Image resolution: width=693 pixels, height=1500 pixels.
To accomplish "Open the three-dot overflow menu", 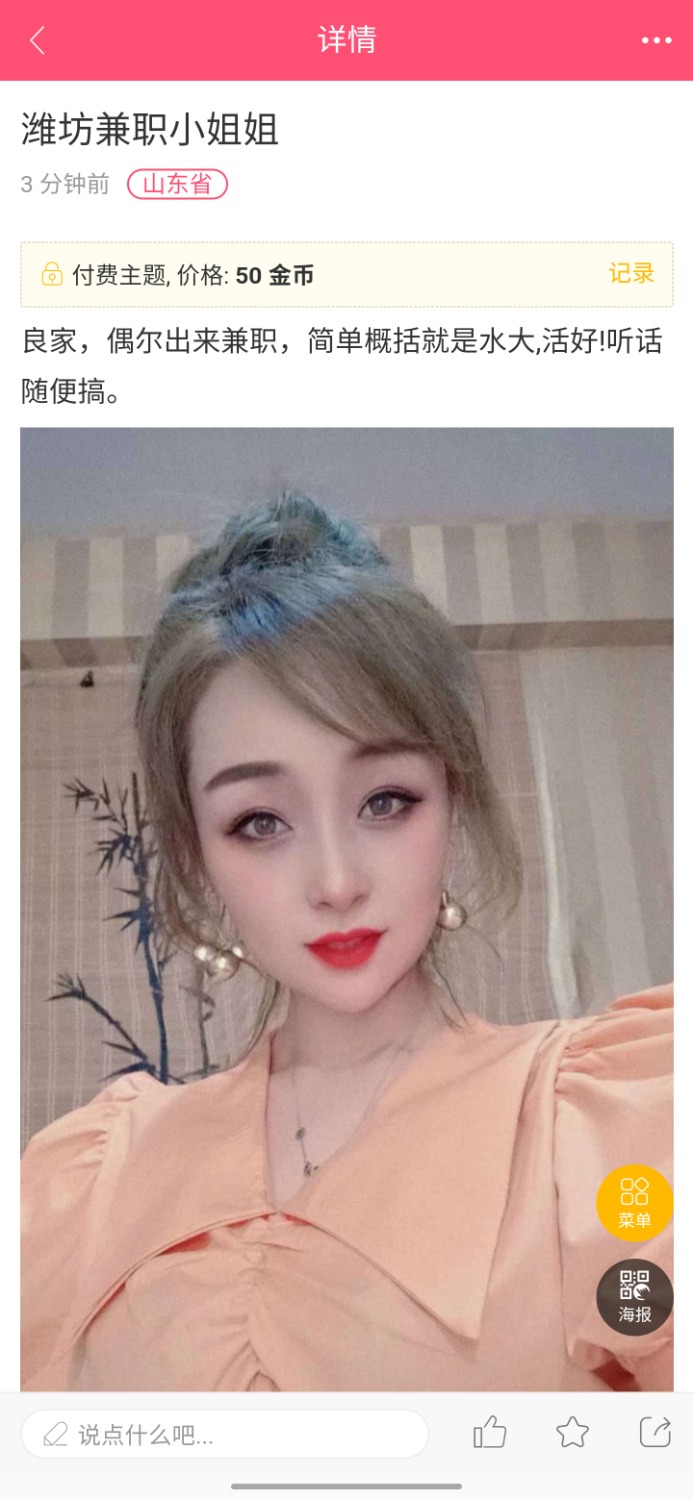I will [656, 40].
